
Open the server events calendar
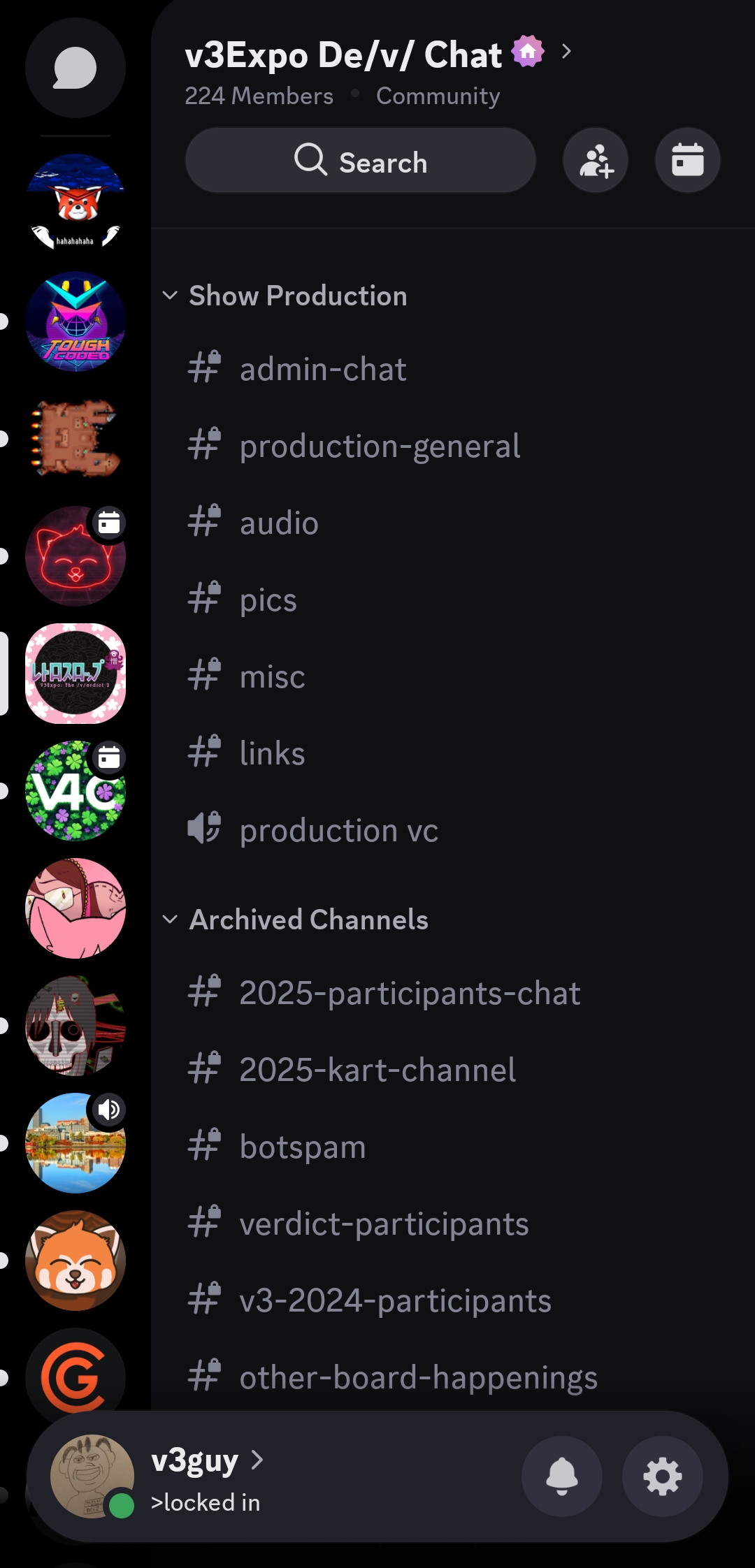tap(687, 160)
